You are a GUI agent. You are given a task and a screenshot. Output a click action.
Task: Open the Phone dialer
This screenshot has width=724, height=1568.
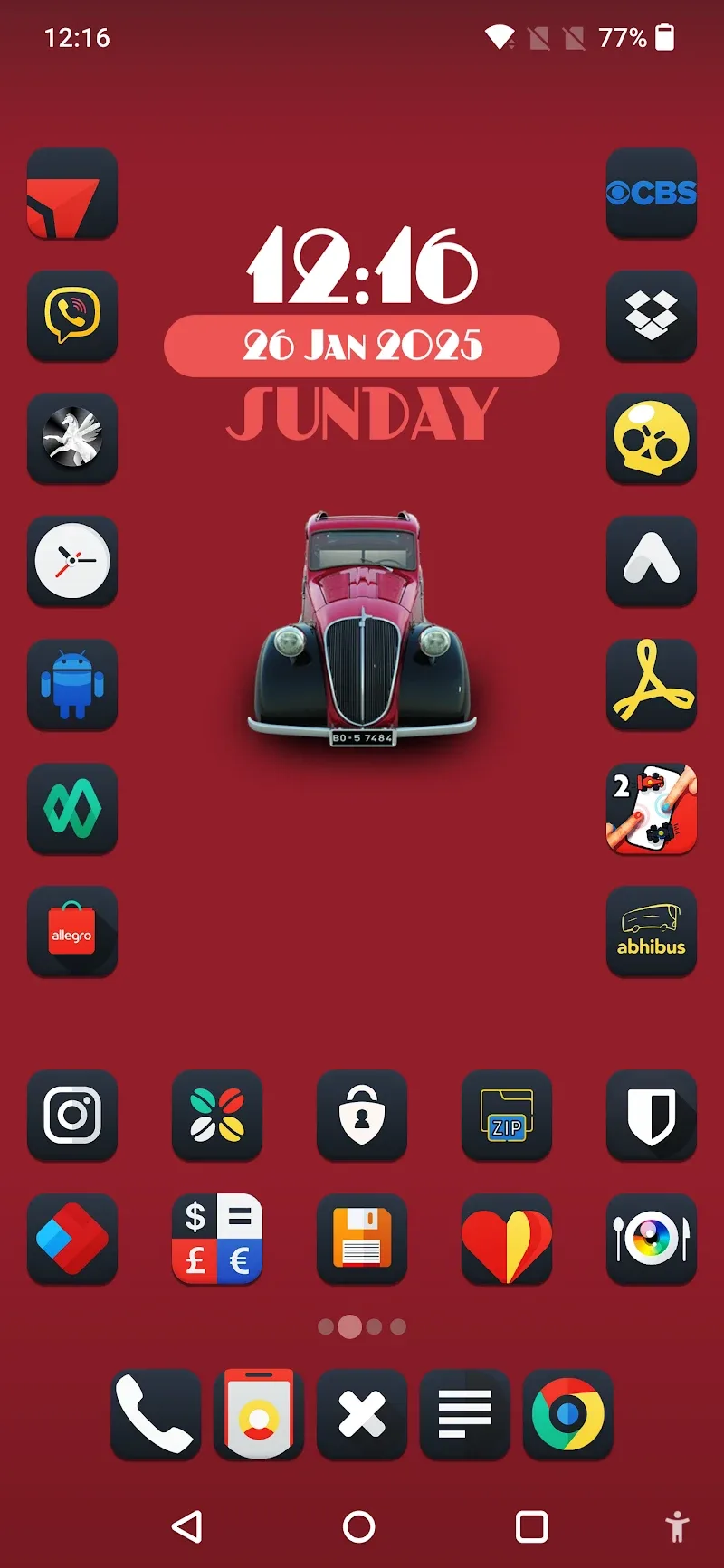pos(156,1414)
